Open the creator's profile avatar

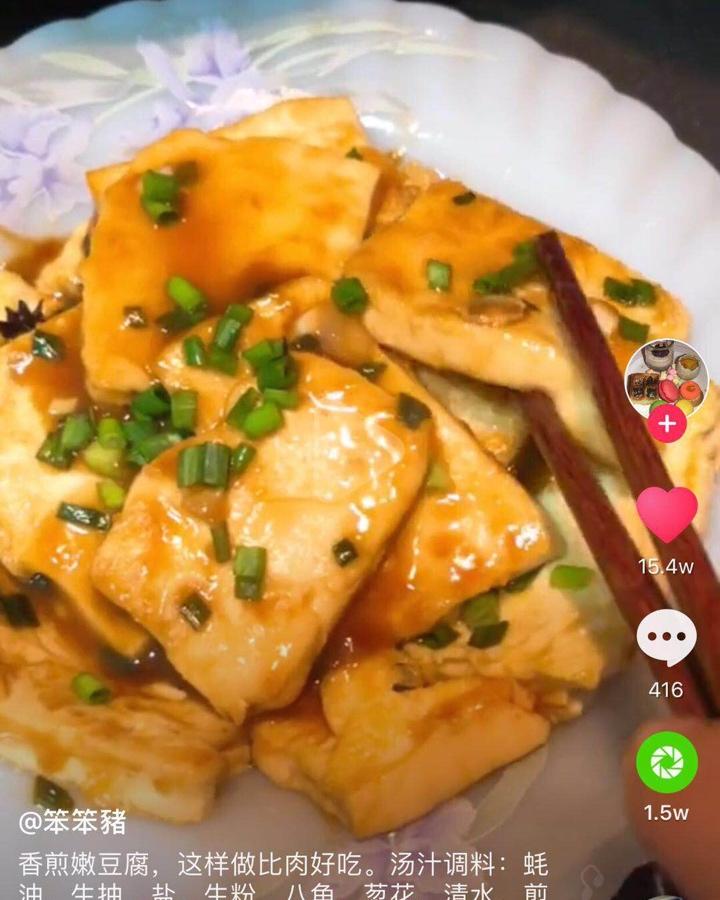coord(666,378)
